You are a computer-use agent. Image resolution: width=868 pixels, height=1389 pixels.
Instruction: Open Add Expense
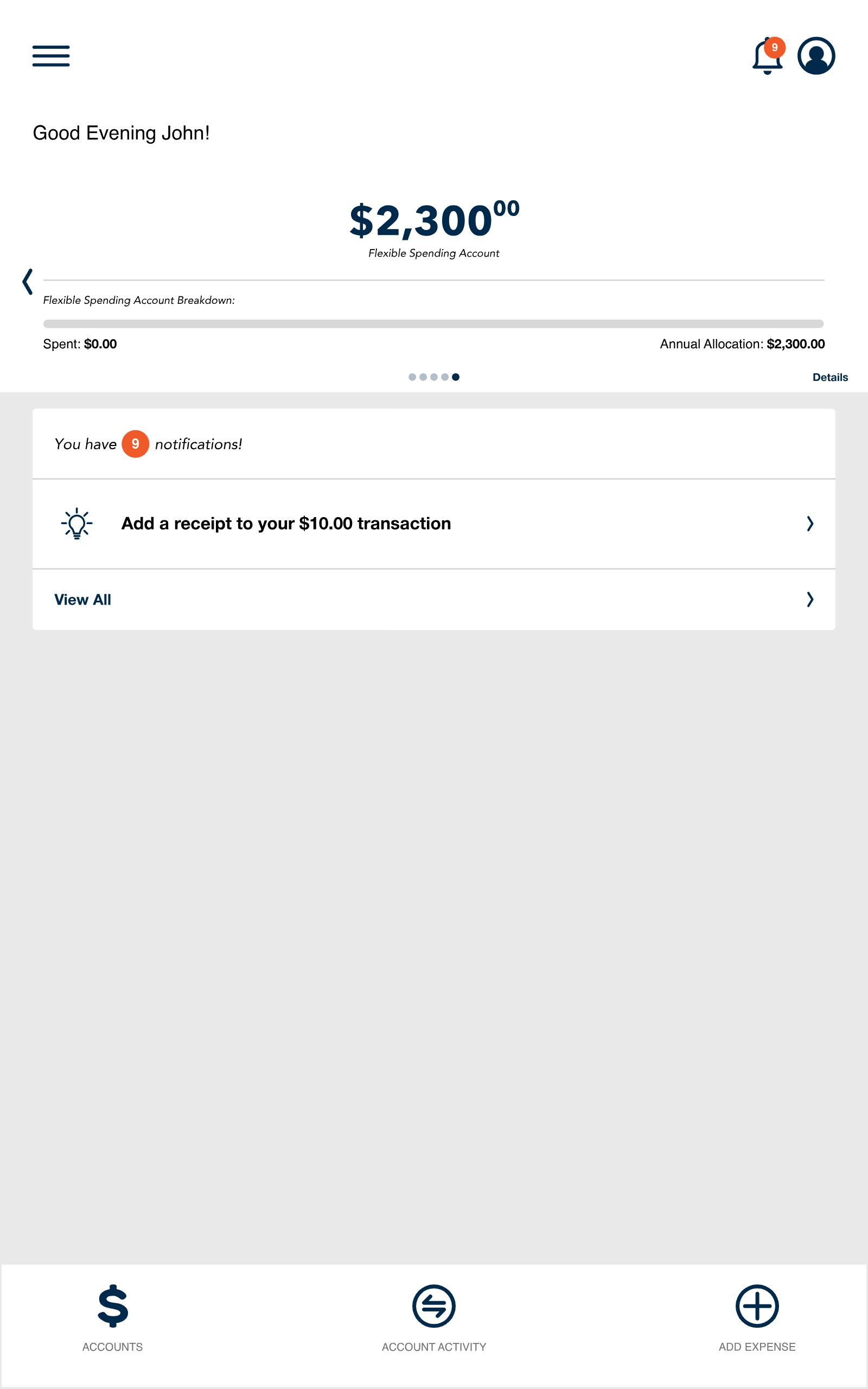pyautogui.click(x=757, y=1318)
